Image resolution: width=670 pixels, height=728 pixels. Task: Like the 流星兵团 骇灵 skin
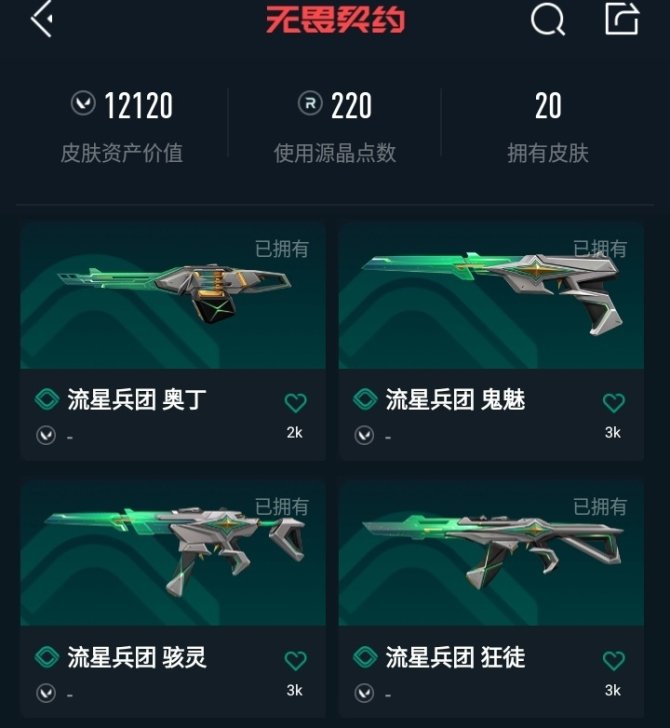[x=295, y=661]
